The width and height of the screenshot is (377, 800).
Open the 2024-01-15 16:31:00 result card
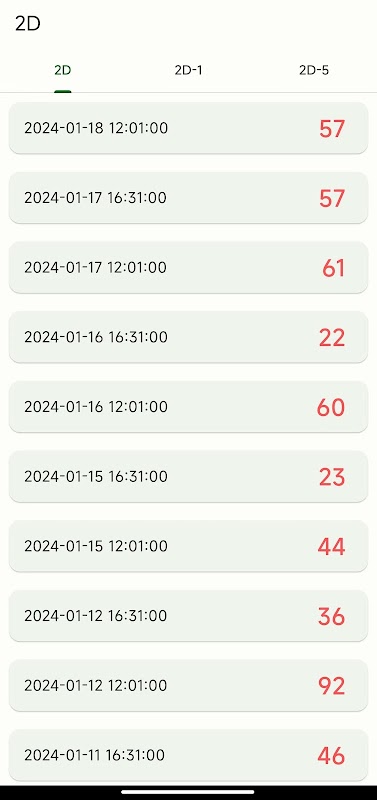coord(188,476)
